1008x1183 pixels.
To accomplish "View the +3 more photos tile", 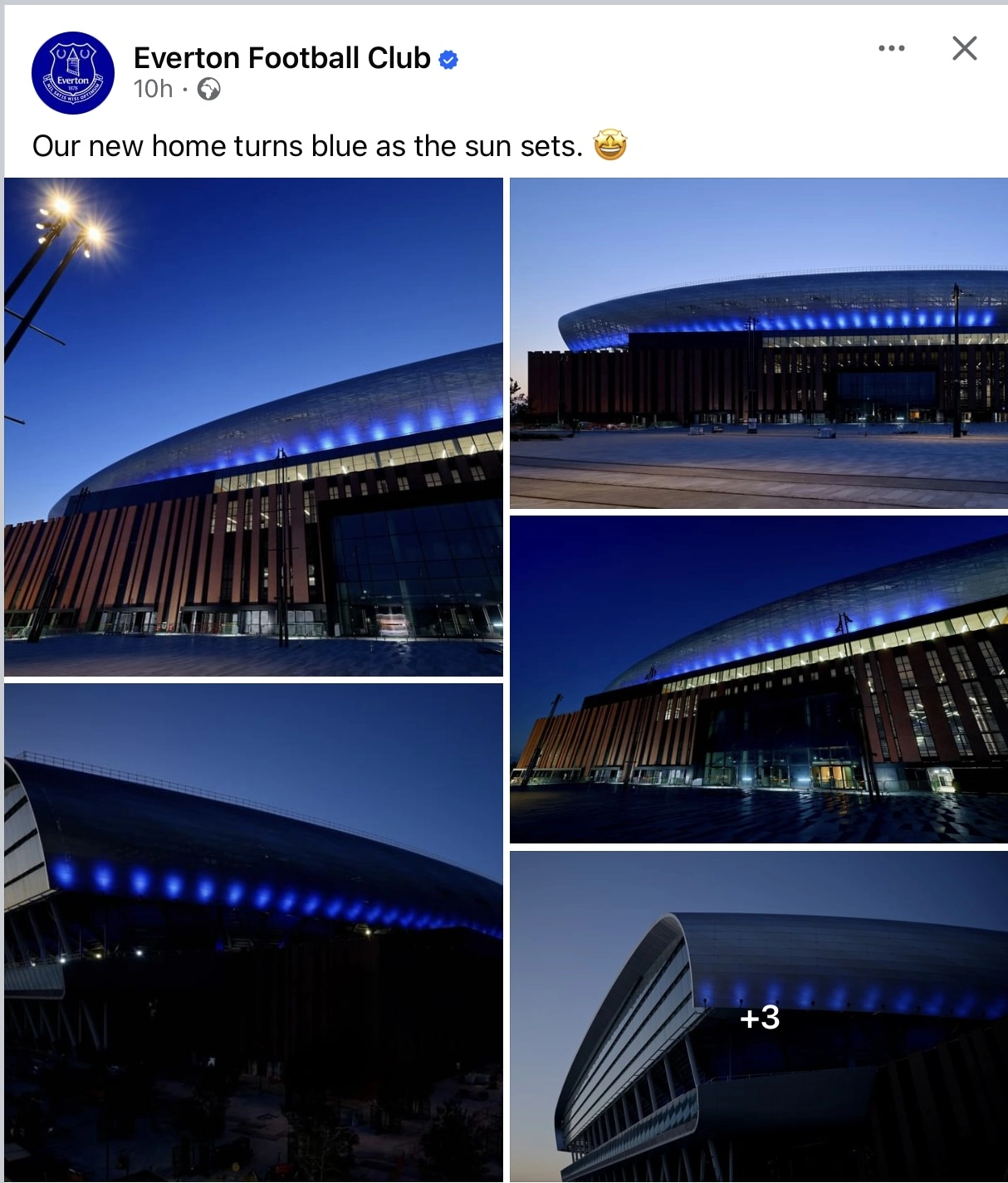I will tap(759, 1016).
